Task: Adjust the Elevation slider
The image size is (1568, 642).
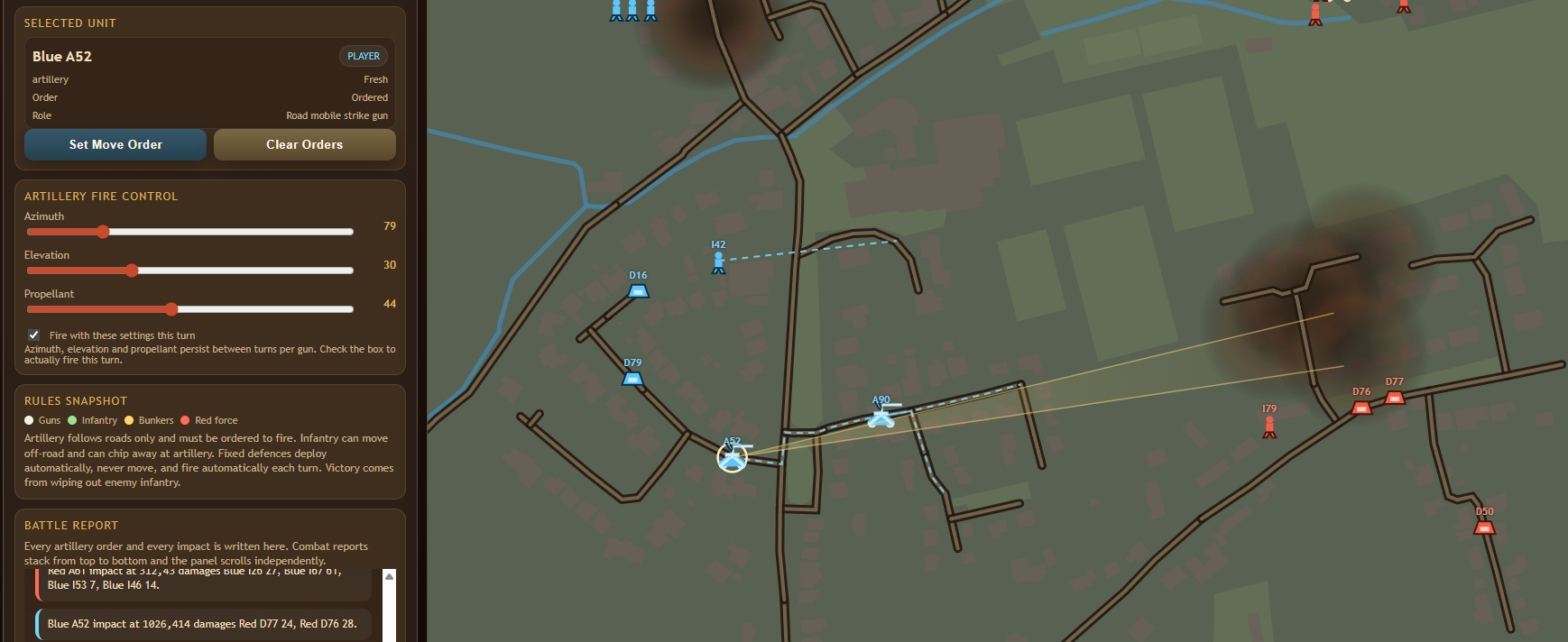Action: pyautogui.click(x=132, y=271)
